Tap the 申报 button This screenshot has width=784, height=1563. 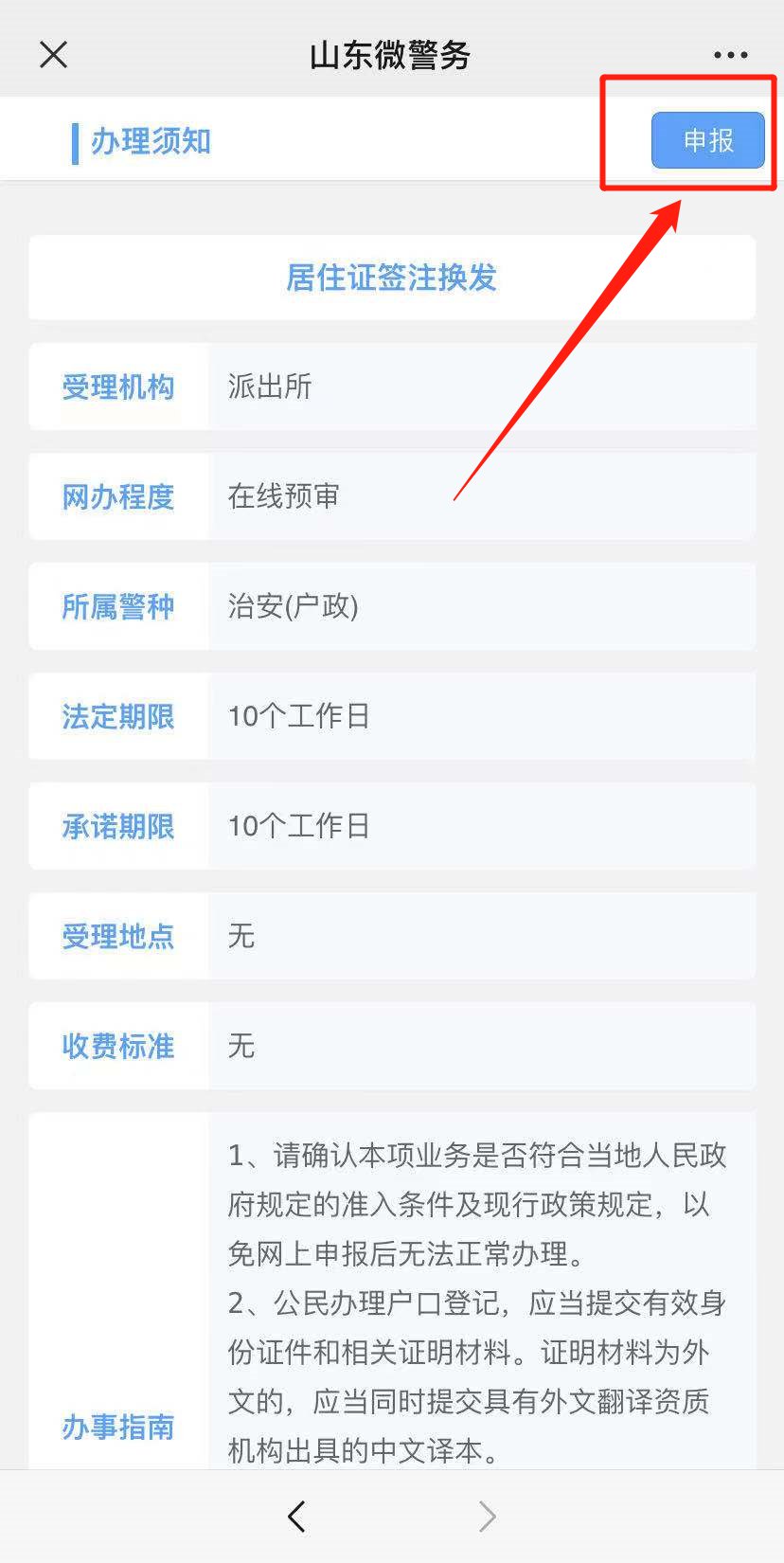[707, 141]
